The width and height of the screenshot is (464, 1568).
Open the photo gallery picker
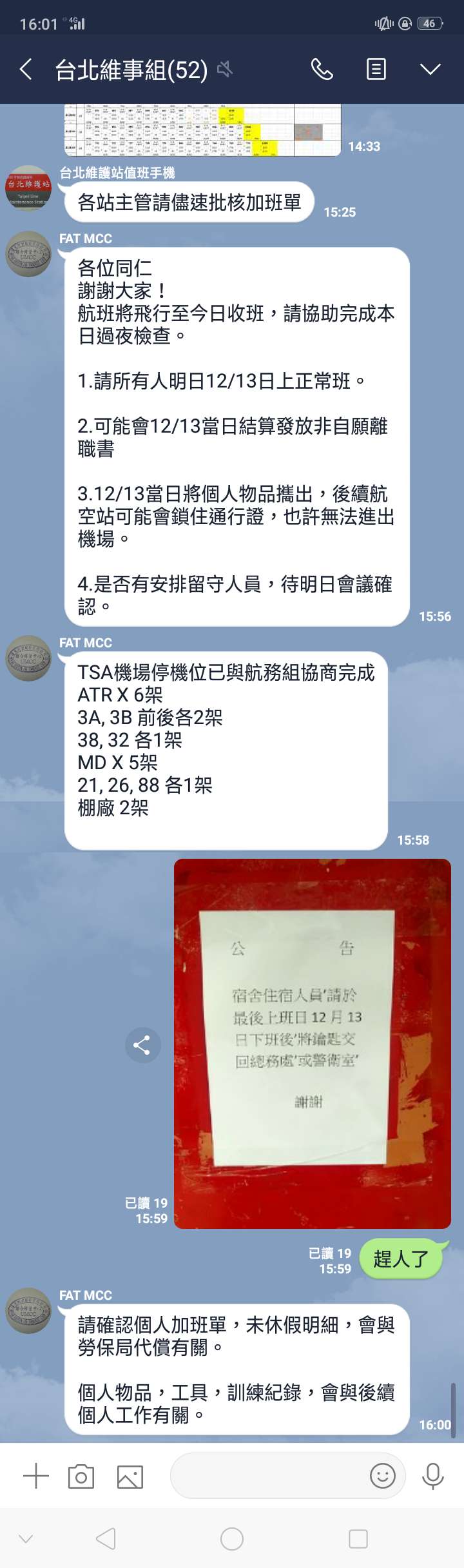130,1476
